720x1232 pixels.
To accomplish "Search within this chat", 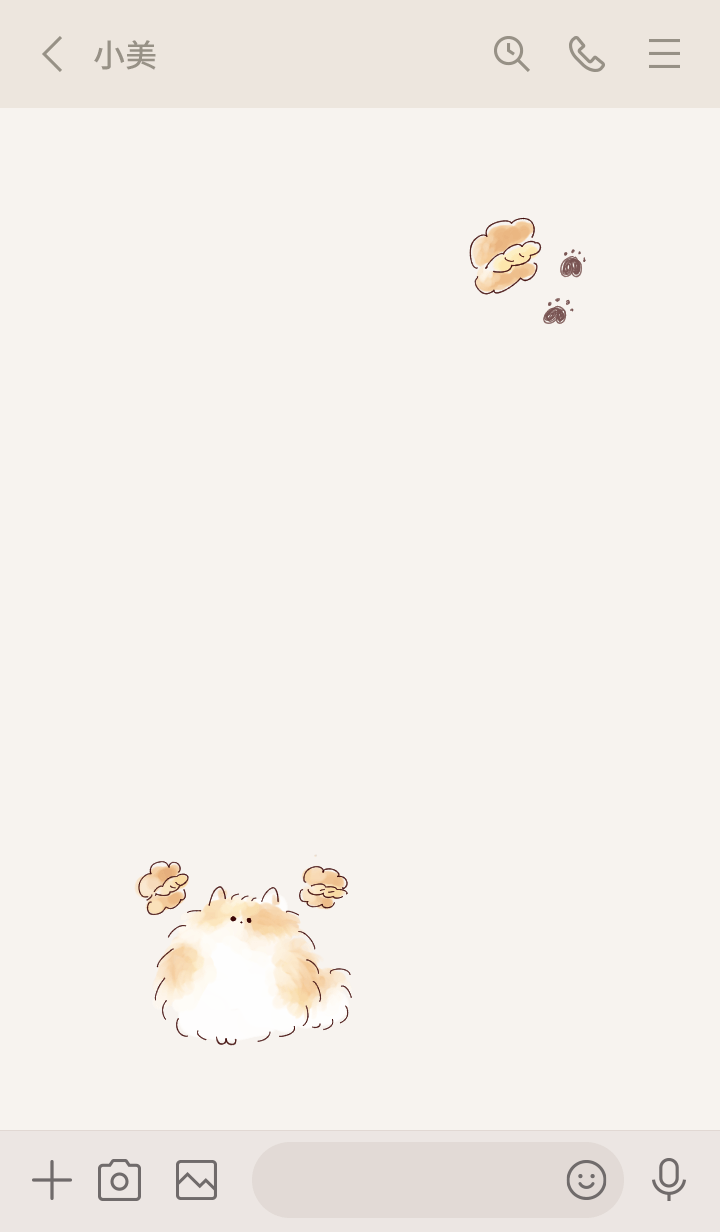I will pyautogui.click(x=511, y=54).
